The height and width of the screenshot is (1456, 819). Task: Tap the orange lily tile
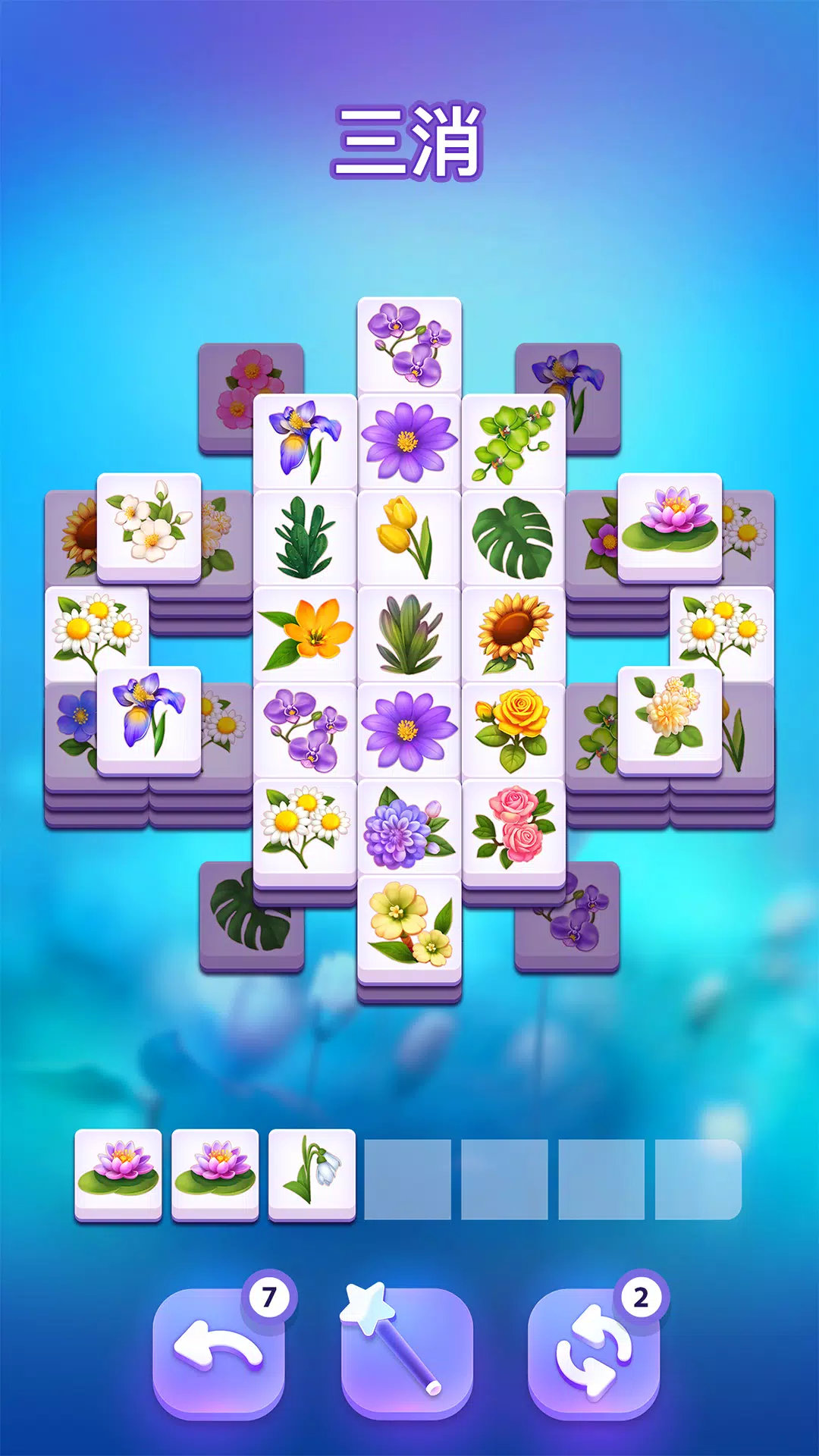tap(305, 633)
